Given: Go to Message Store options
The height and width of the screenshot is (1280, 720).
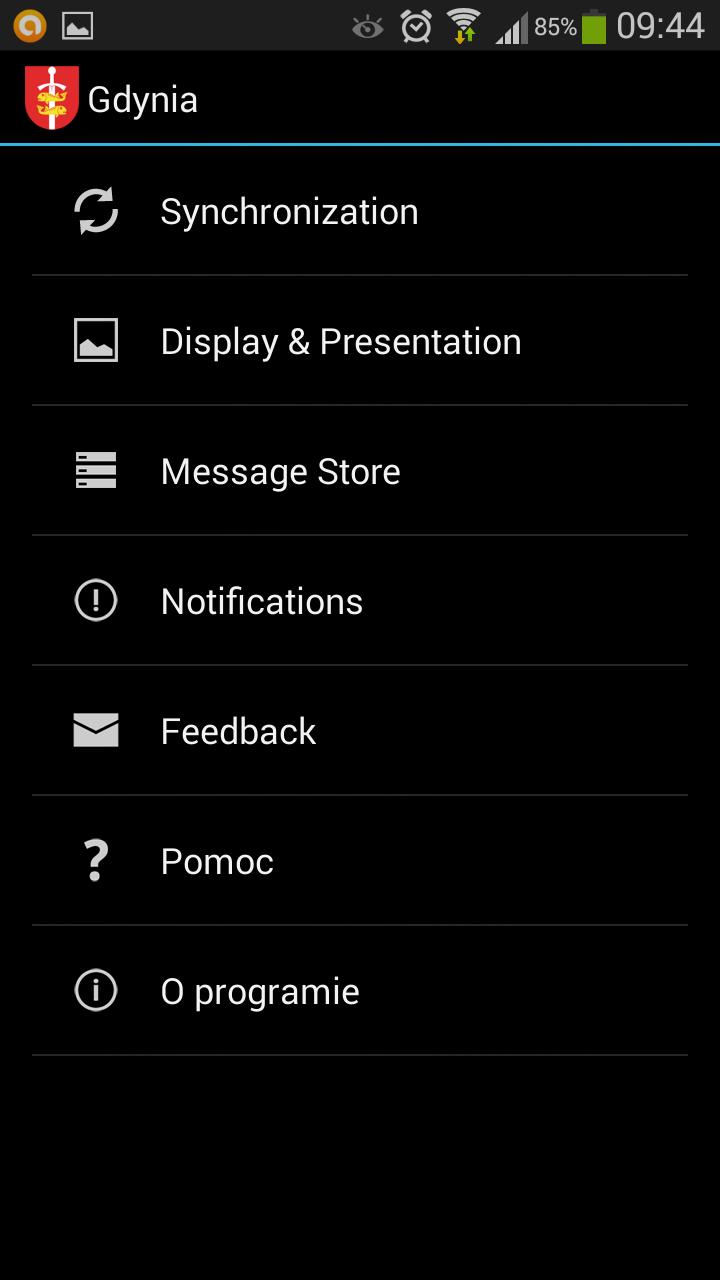Looking at the screenshot, I should [x=360, y=471].
